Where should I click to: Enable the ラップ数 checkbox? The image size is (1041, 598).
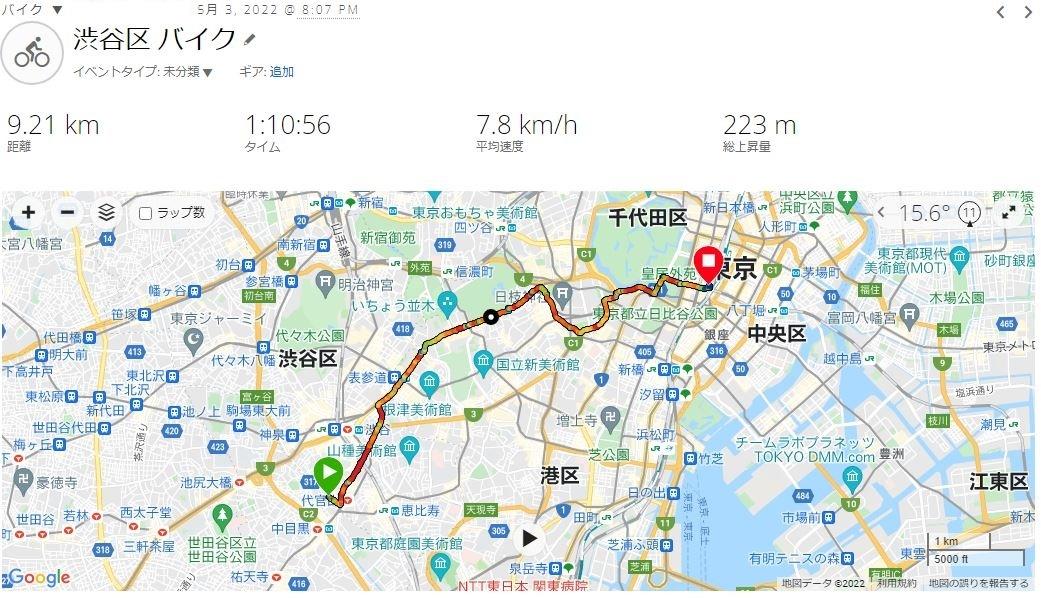tap(146, 213)
